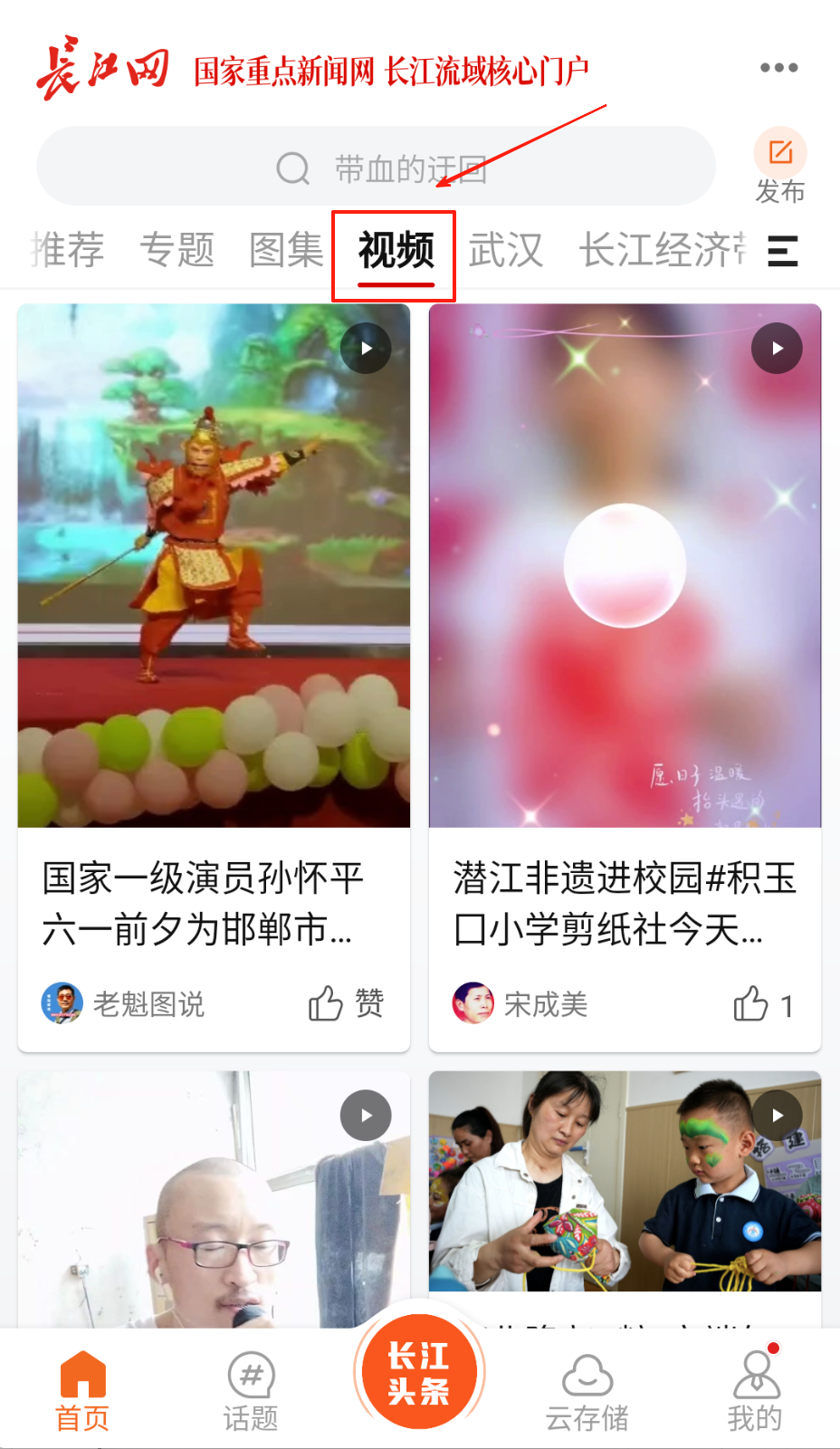
Task: Switch to the 武汉 tab
Action: click(505, 250)
